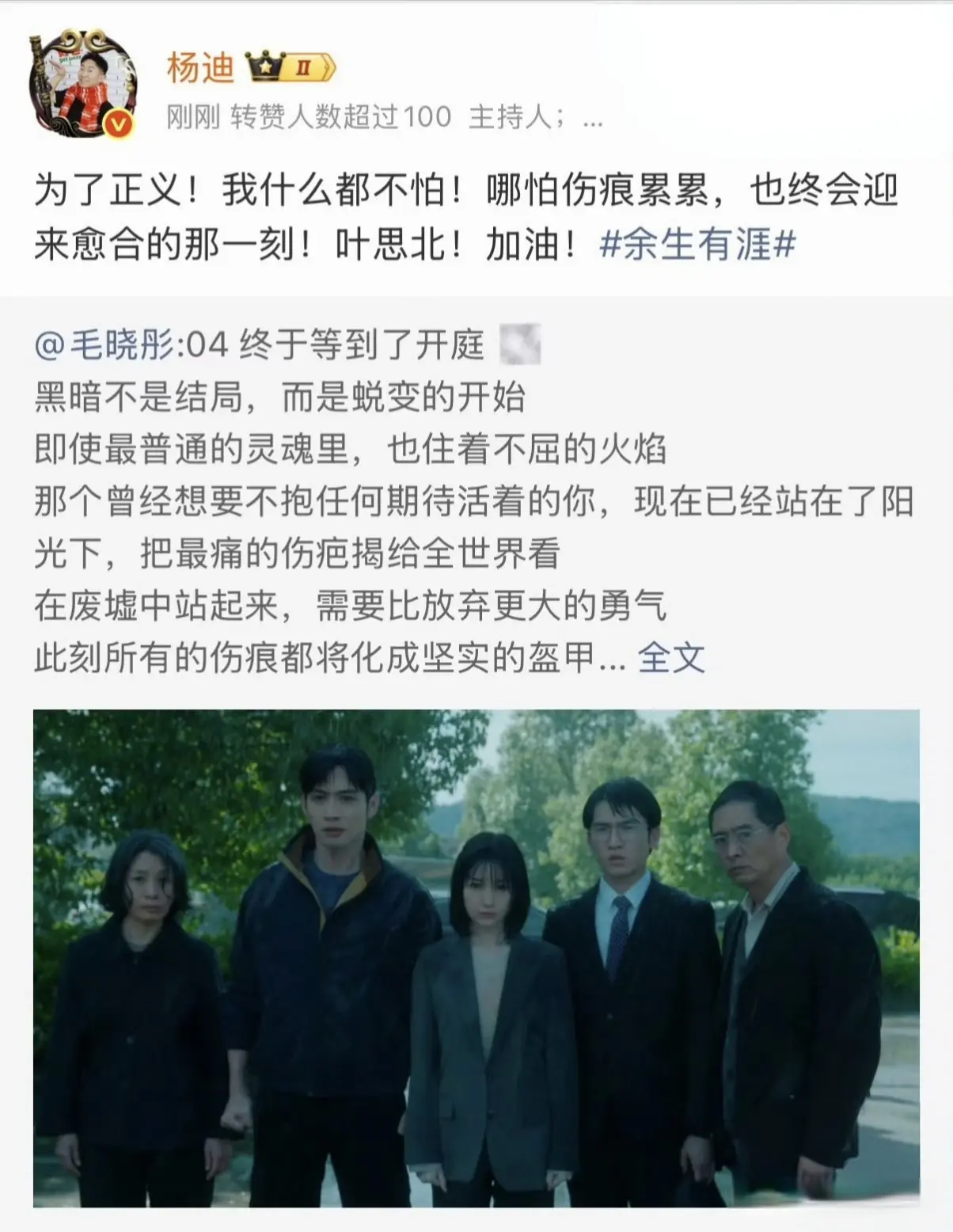Open the #余生有涯# hashtag
The height and width of the screenshot is (1232, 953).
[697, 245]
